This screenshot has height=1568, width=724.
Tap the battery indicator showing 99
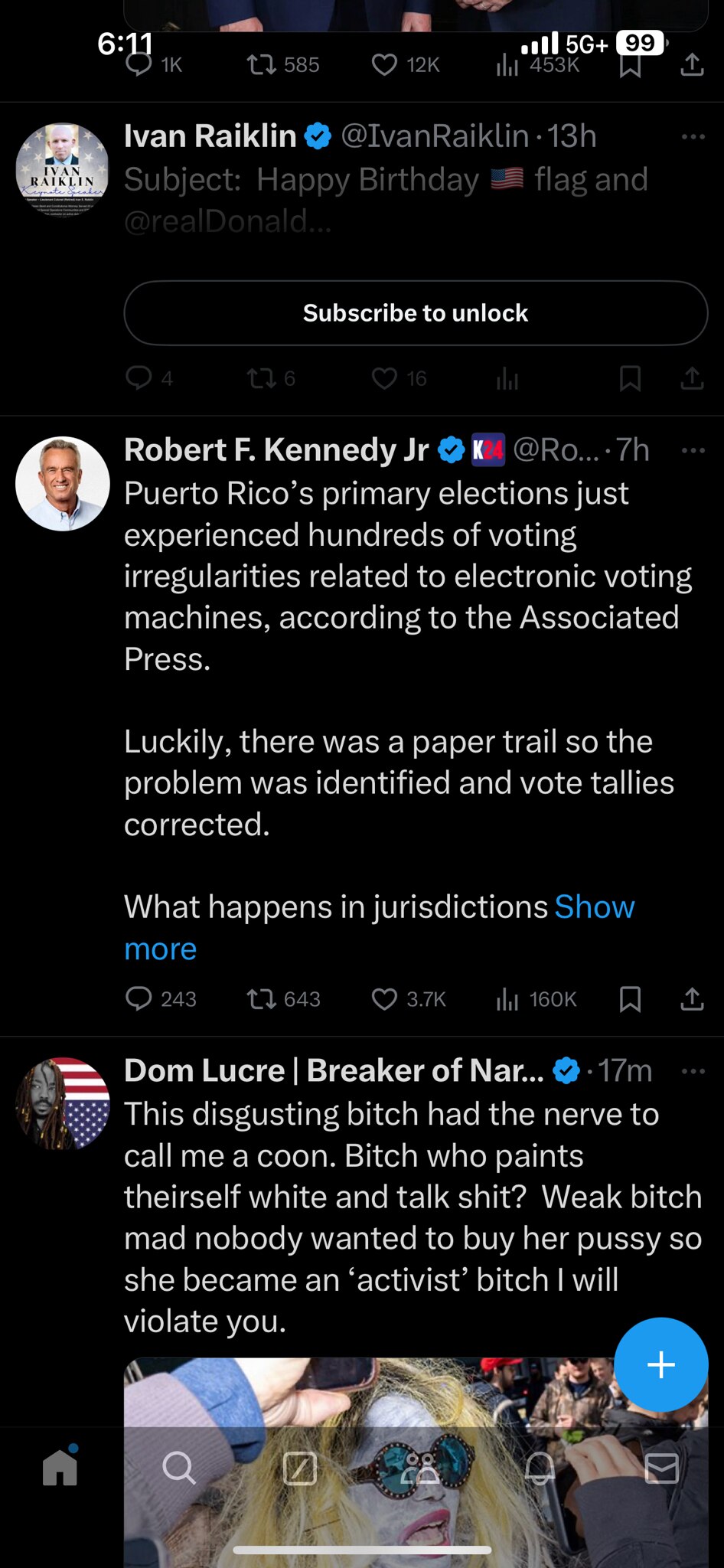point(640,44)
